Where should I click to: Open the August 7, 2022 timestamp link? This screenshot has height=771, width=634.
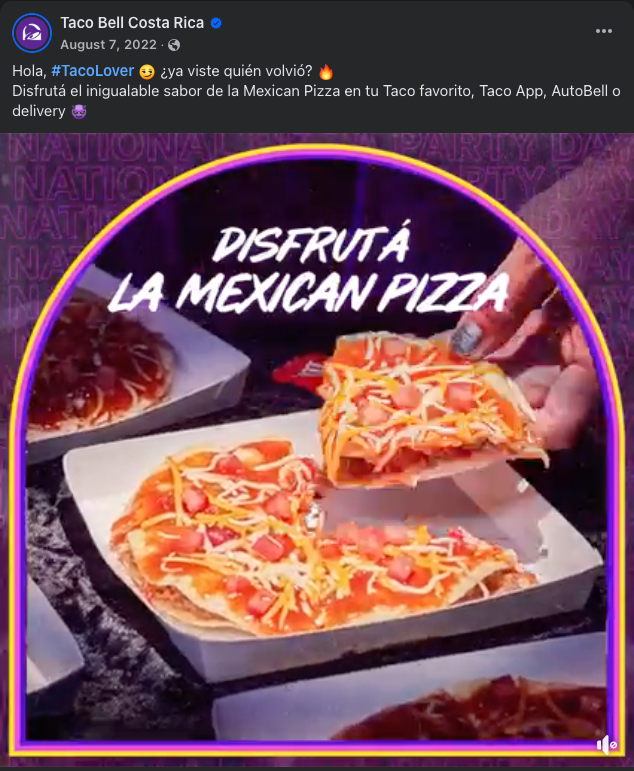pyautogui.click(x=109, y=44)
